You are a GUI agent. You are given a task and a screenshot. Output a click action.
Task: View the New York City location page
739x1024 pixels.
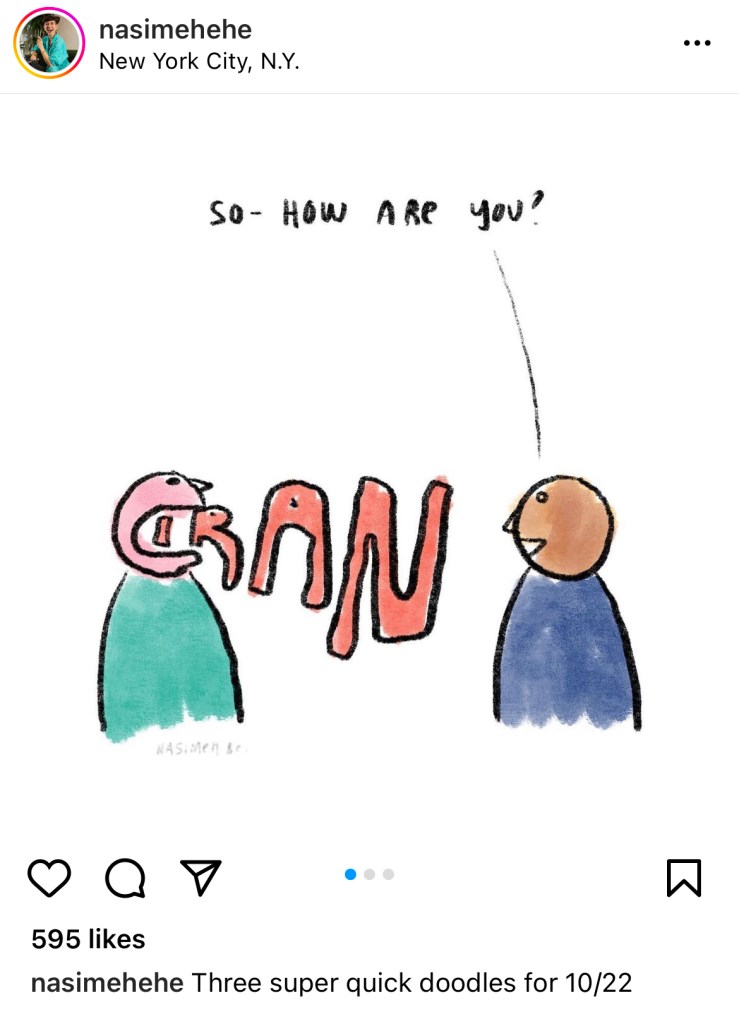tap(199, 62)
